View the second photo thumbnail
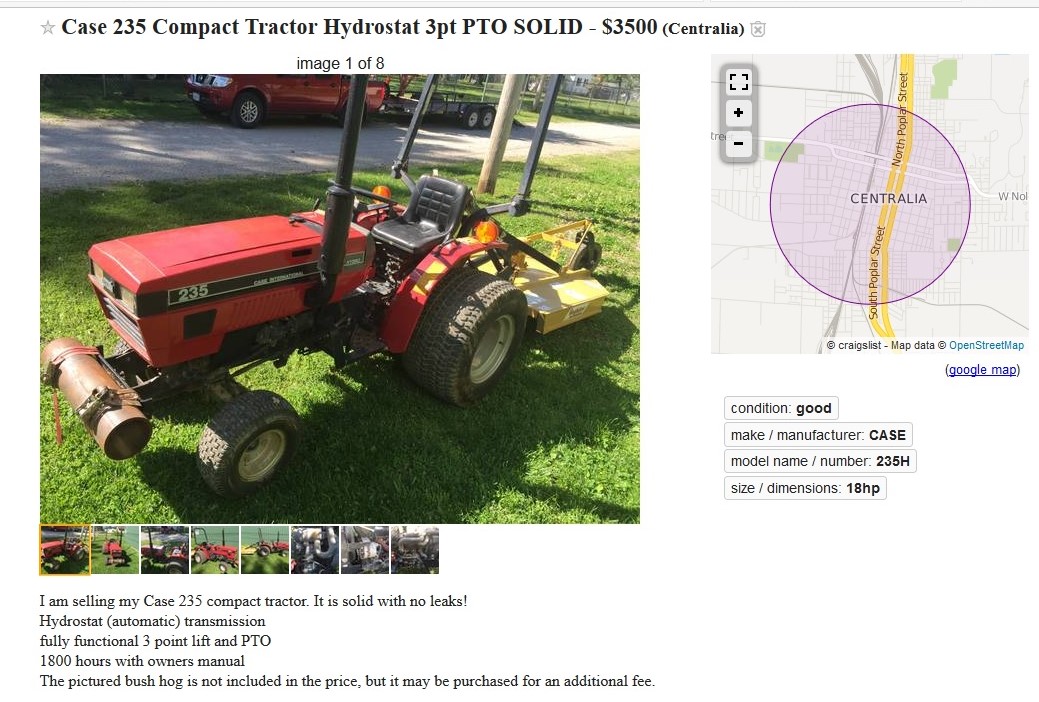The height and width of the screenshot is (702, 1039). point(115,550)
